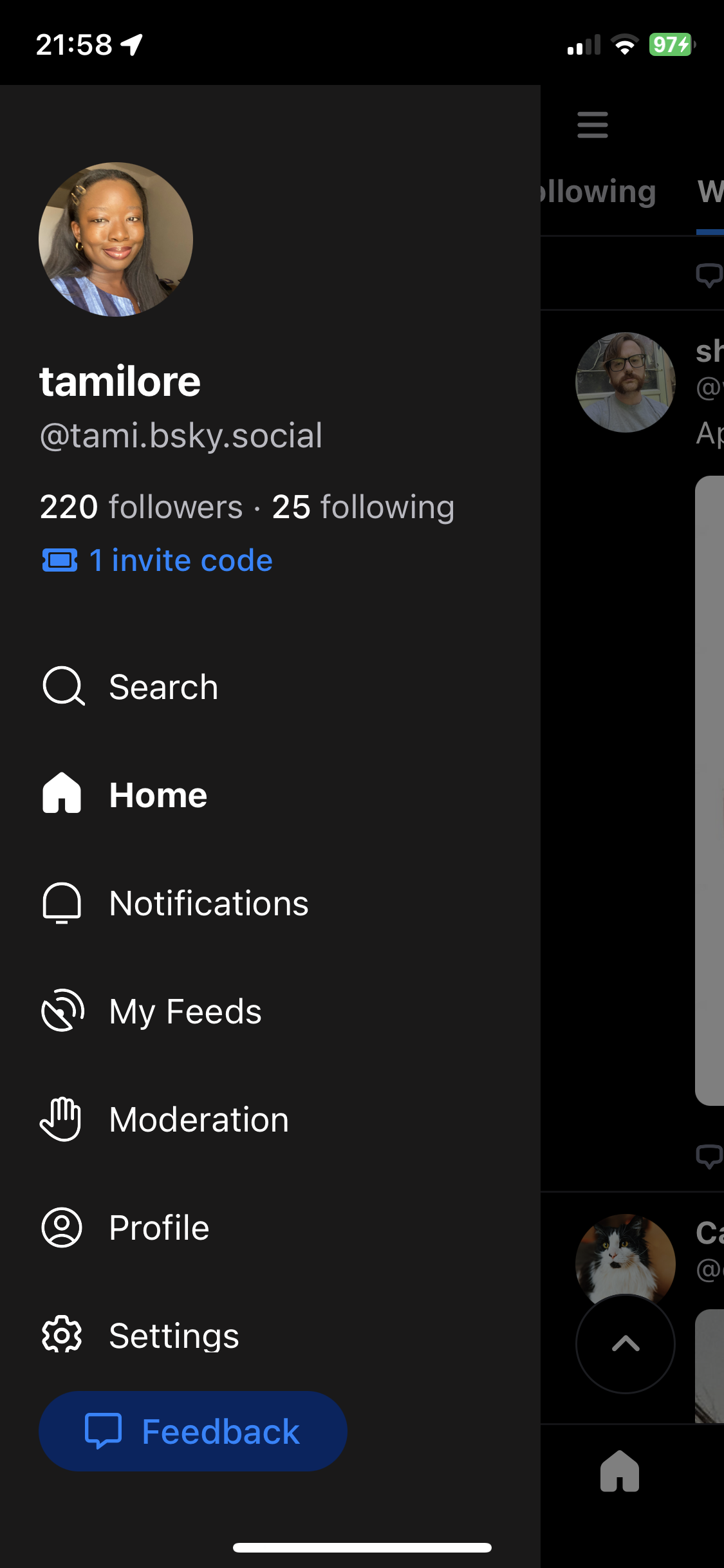
Task: Open the 25 following list
Action: click(363, 507)
